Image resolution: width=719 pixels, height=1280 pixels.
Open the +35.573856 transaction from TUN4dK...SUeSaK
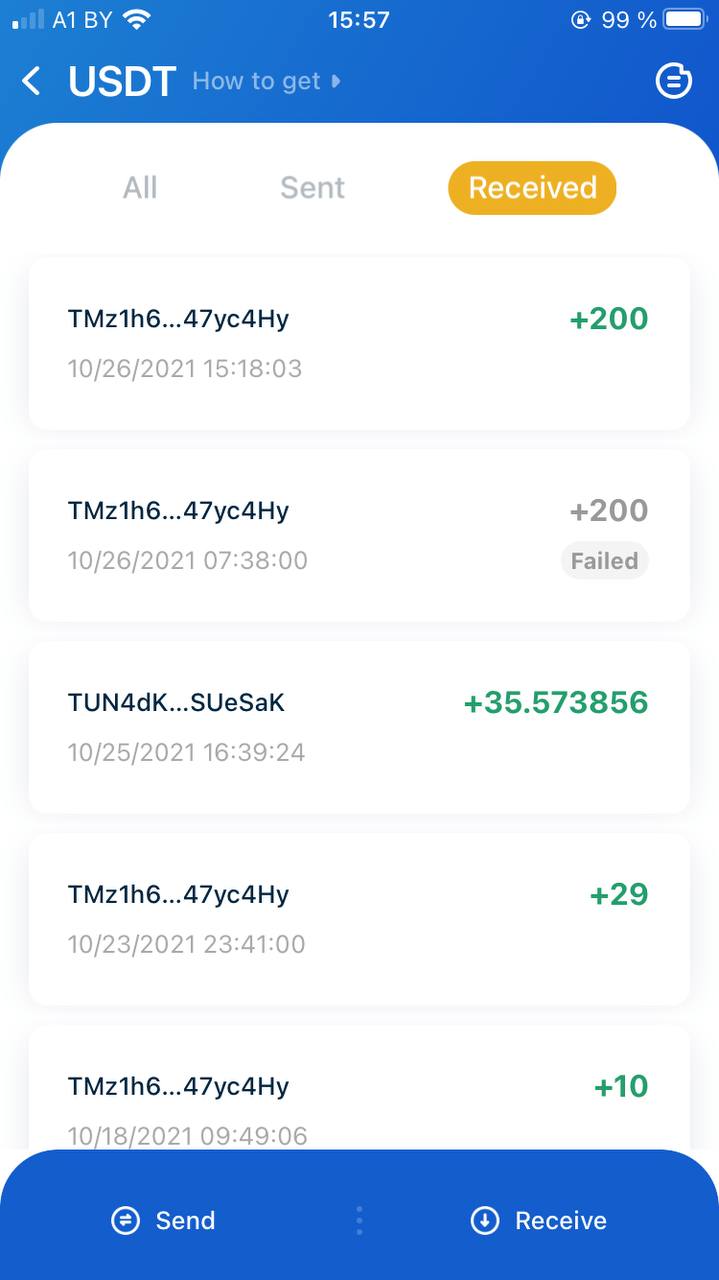[359, 727]
